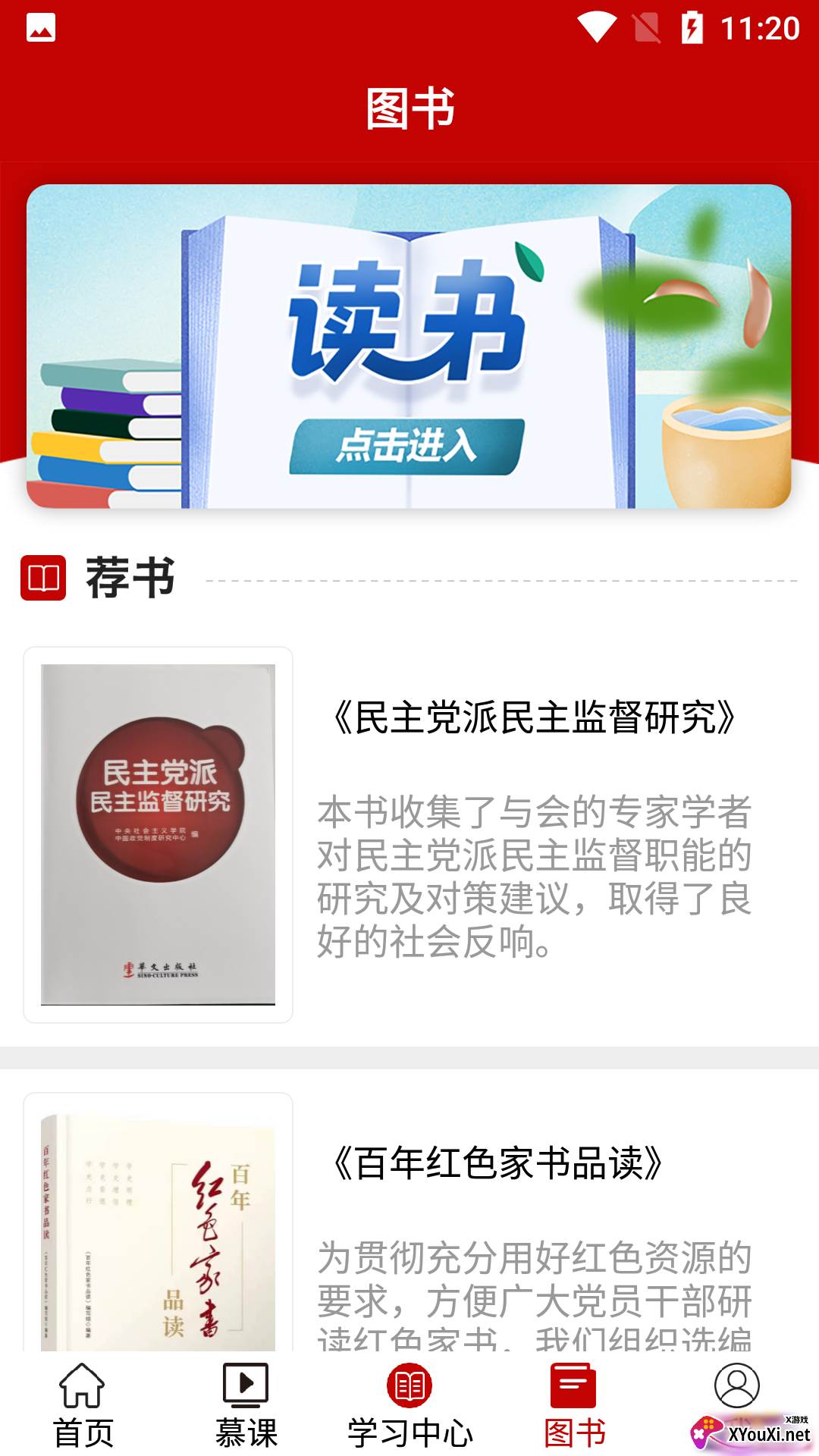Open the 学习中心 tab

(409, 1404)
